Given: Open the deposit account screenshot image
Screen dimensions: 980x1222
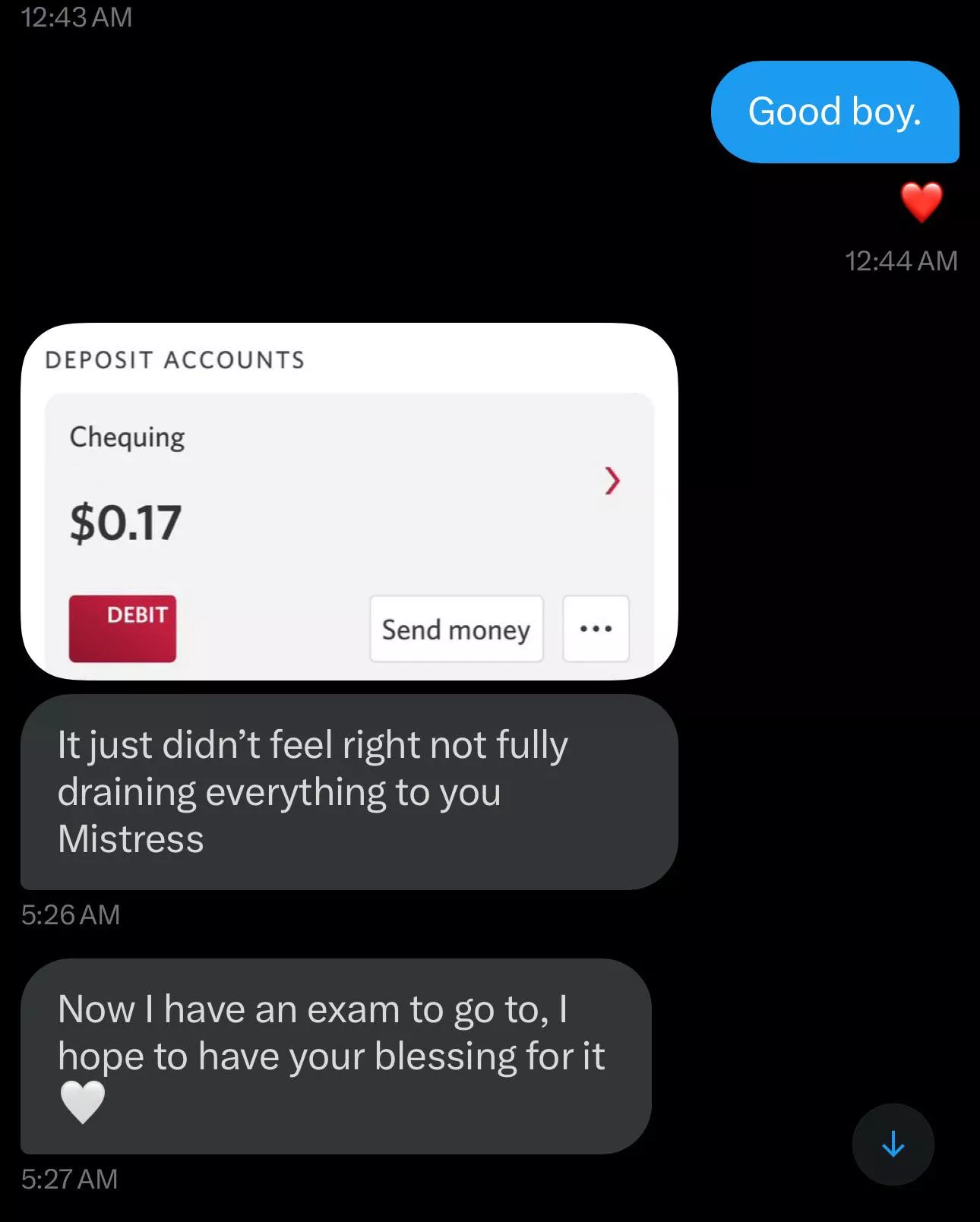Looking at the screenshot, I should coord(349,501).
